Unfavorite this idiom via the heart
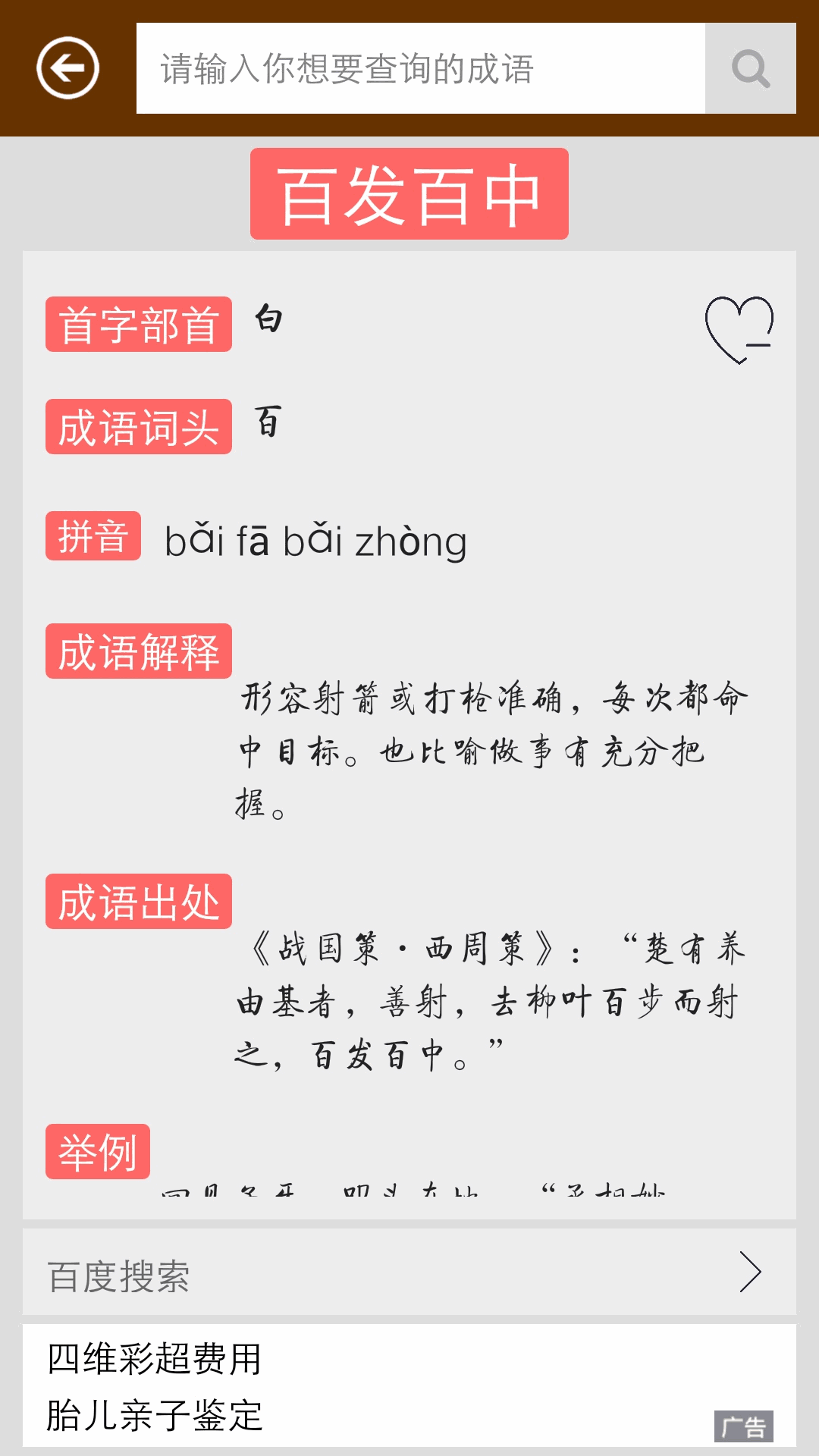The height and width of the screenshot is (1456, 819). (x=739, y=329)
